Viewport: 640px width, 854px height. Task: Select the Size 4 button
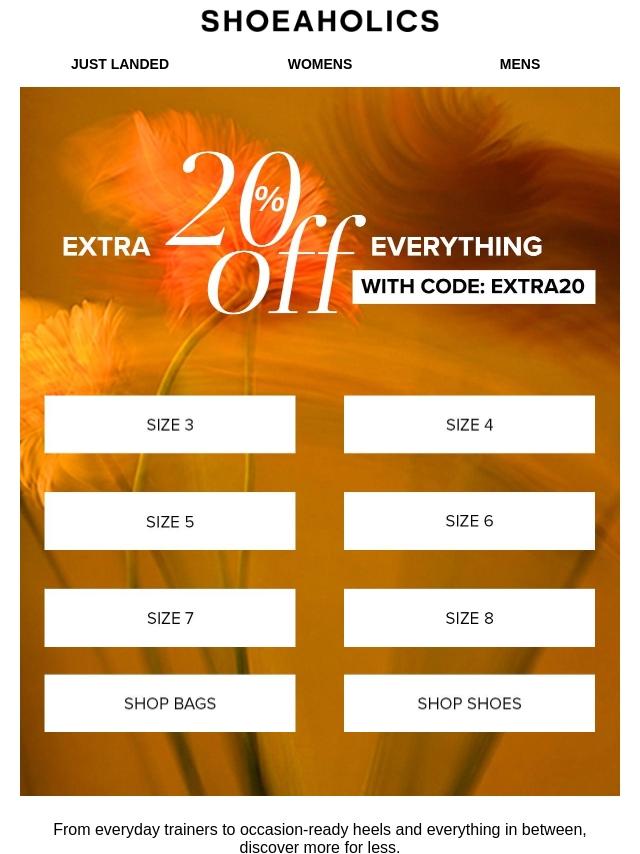click(x=470, y=424)
